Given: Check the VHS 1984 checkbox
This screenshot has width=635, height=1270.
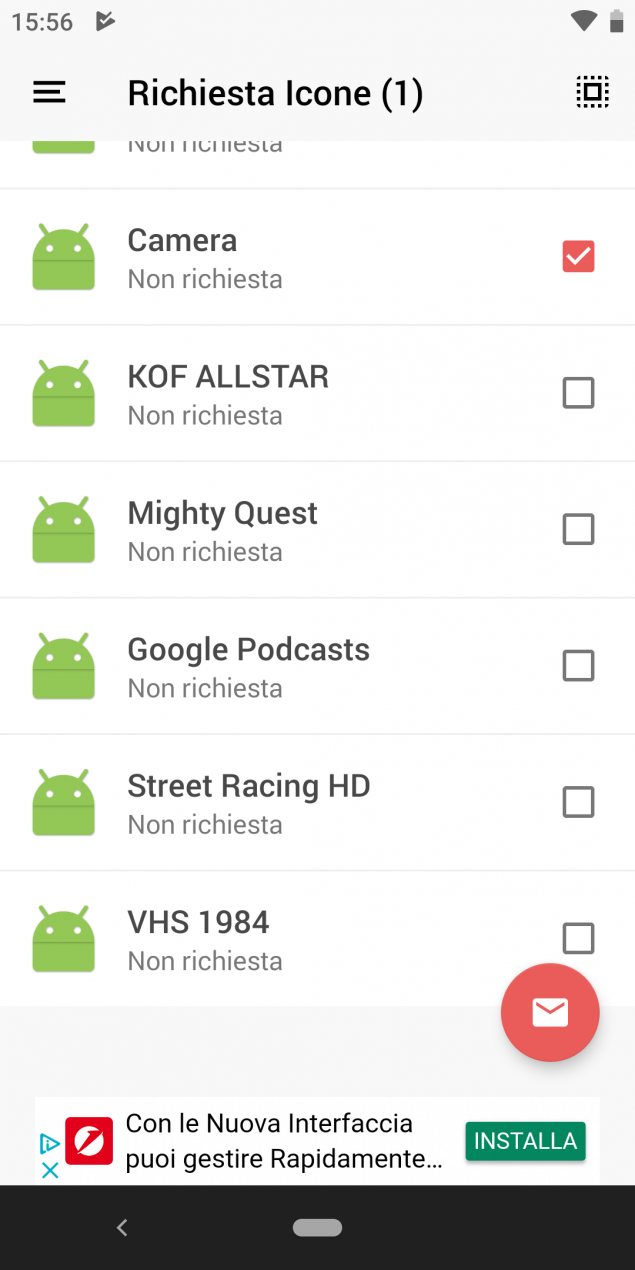Looking at the screenshot, I should pyautogui.click(x=578, y=939).
